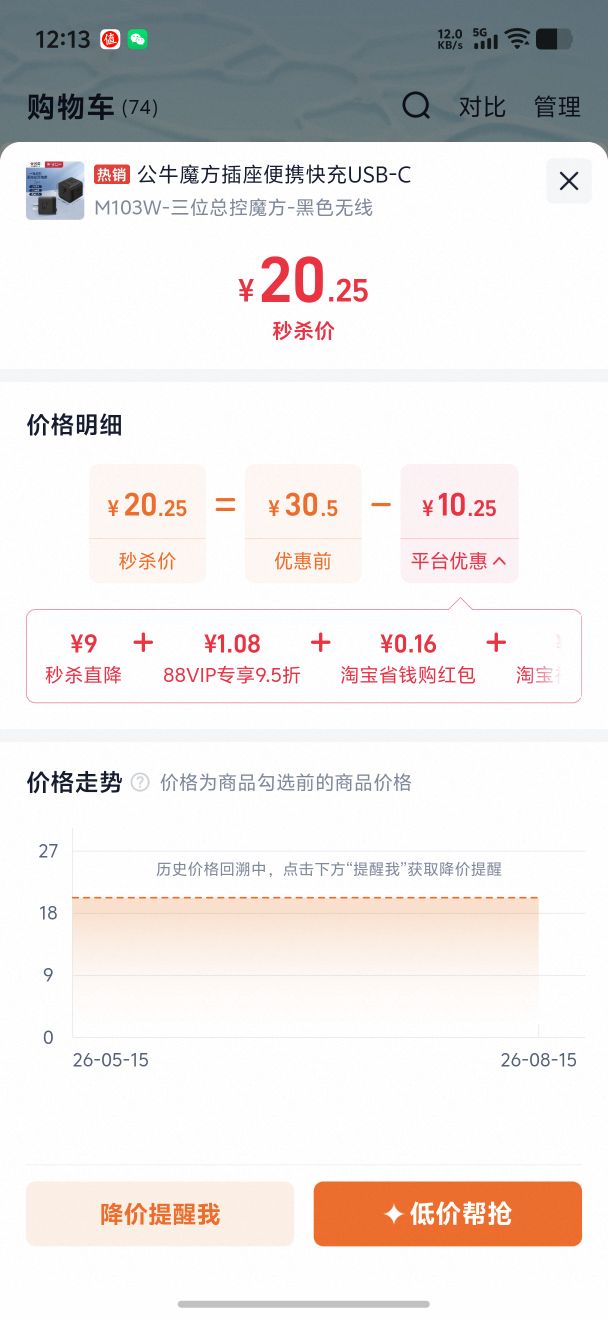Tap 对比 to compare items

click(x=482, y=107)
